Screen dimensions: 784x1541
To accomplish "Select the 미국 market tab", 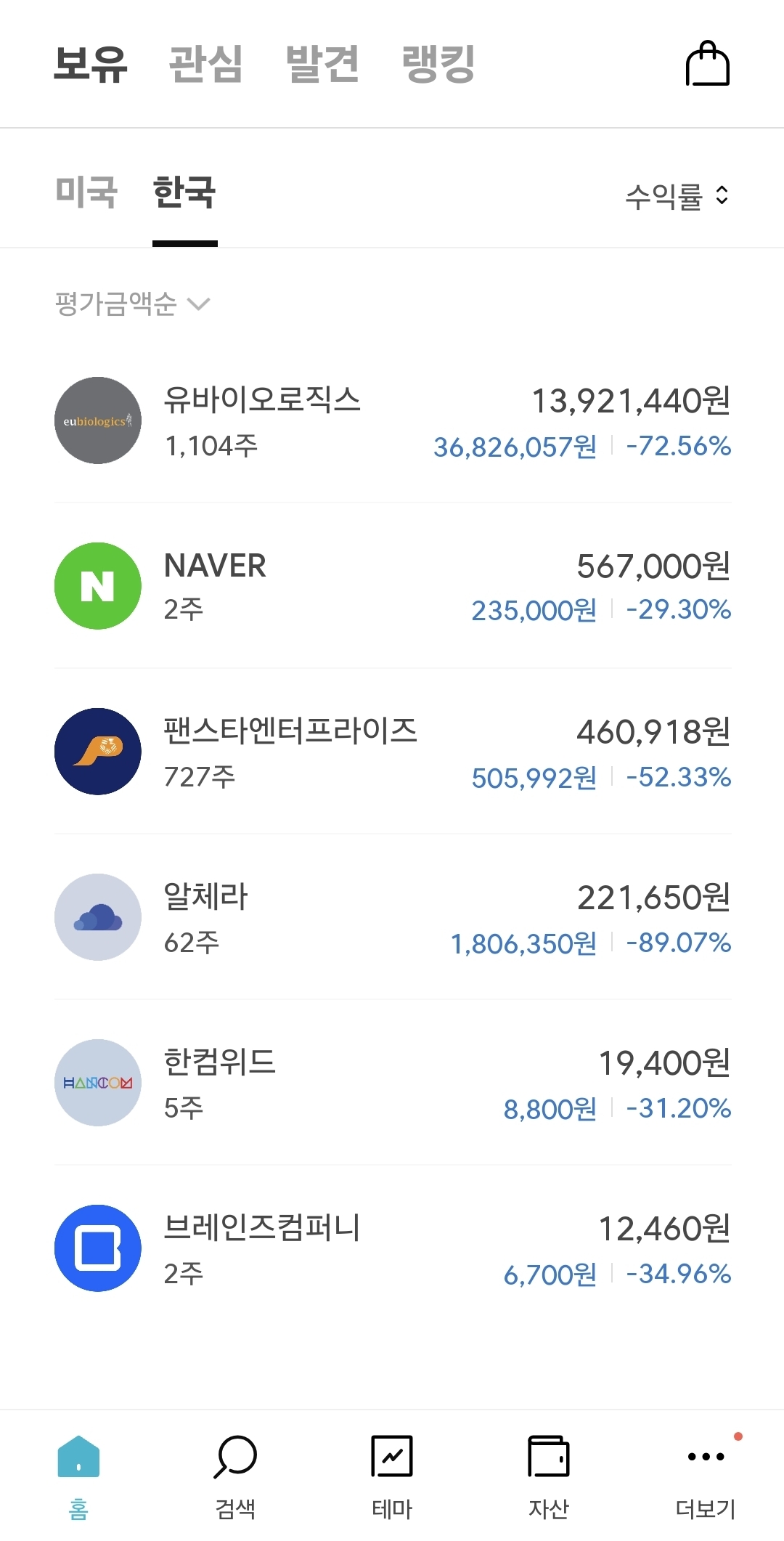I will click(86, 192).
